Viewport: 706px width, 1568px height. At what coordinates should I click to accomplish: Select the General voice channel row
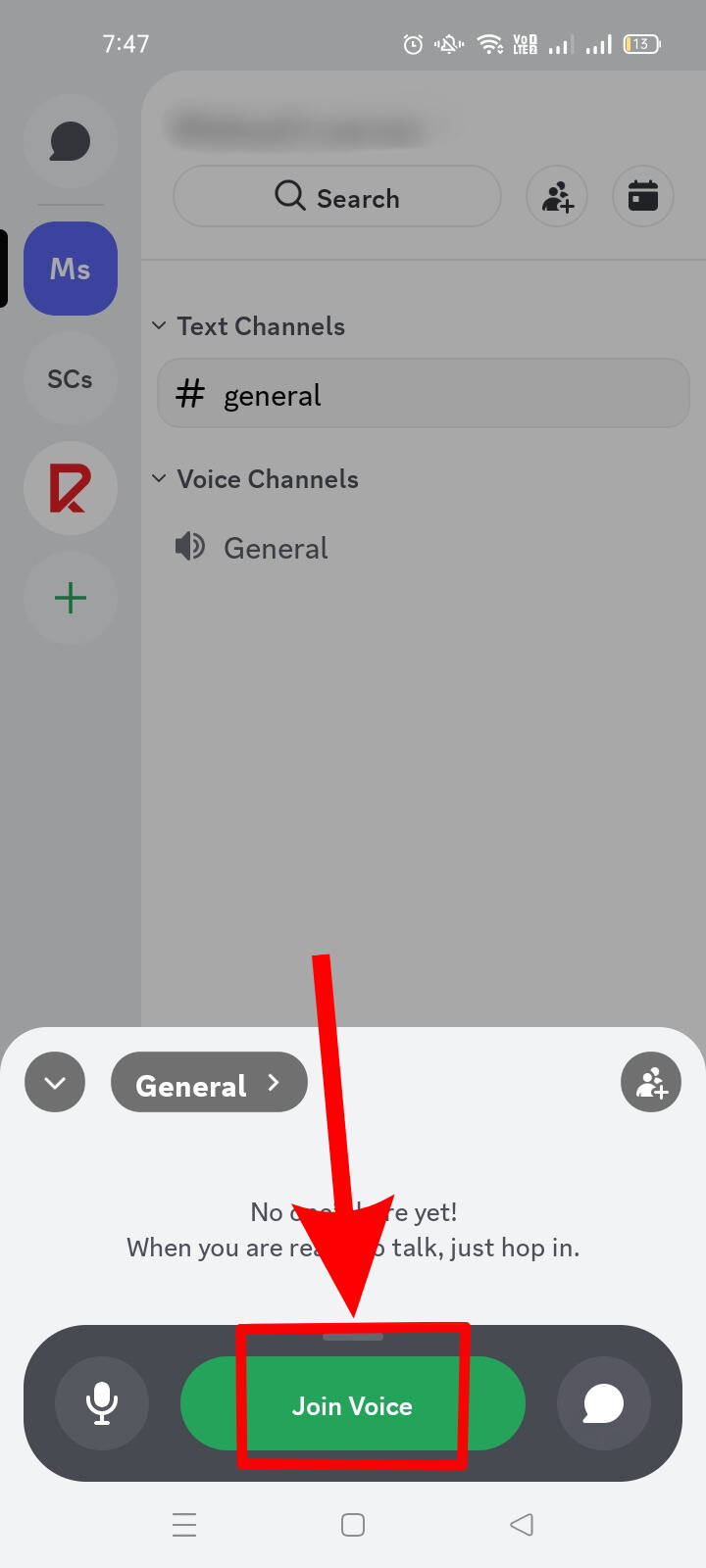(277, 548)
